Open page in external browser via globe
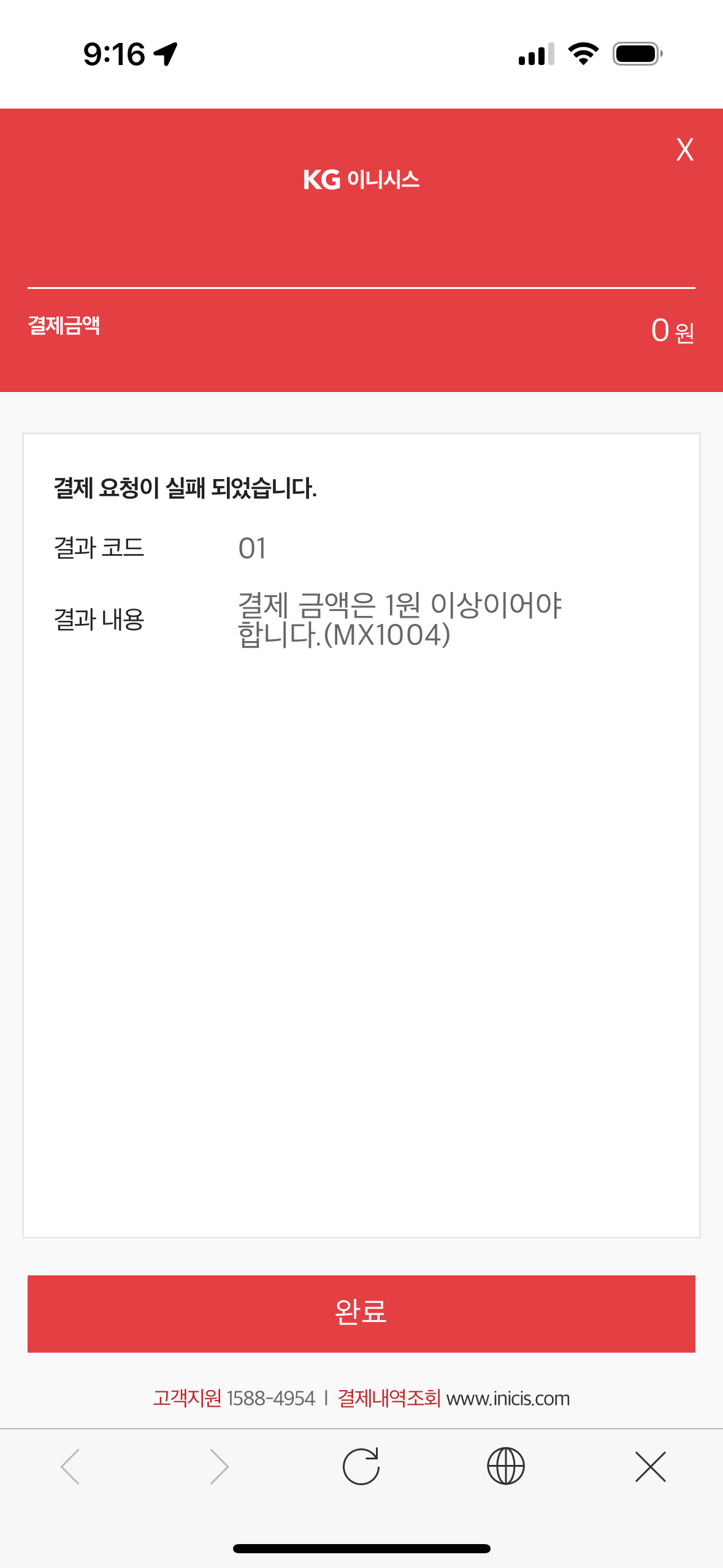 pyautogui.click(x=505, y=1466)
